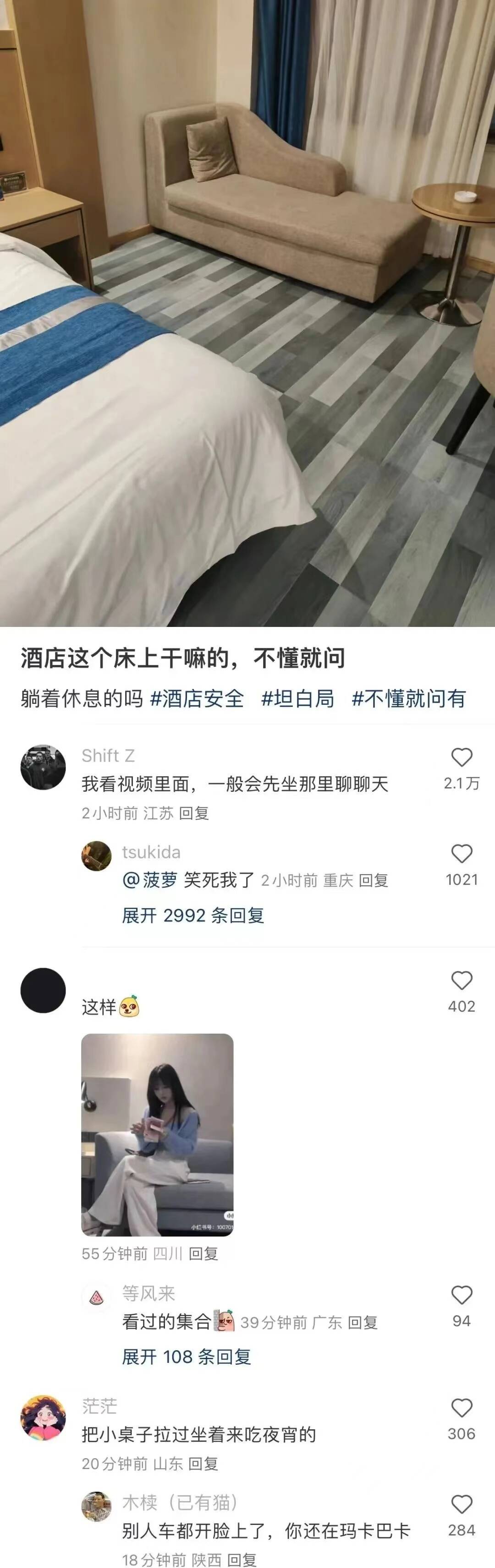Open hashtag #酒店安全
This screenshot has height=1568, width=495.
coord(197,698)
